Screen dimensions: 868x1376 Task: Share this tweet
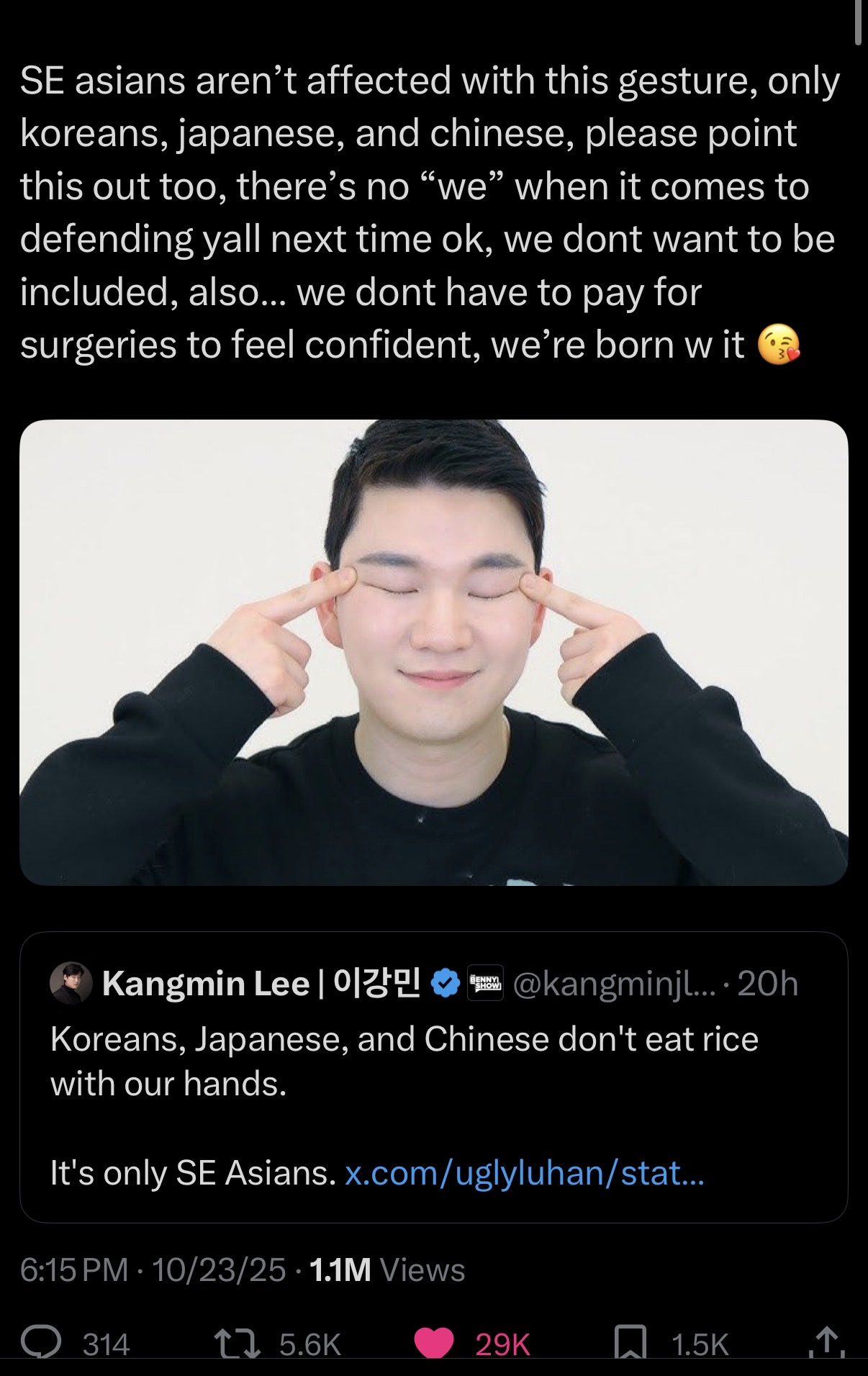(828, 1343)
